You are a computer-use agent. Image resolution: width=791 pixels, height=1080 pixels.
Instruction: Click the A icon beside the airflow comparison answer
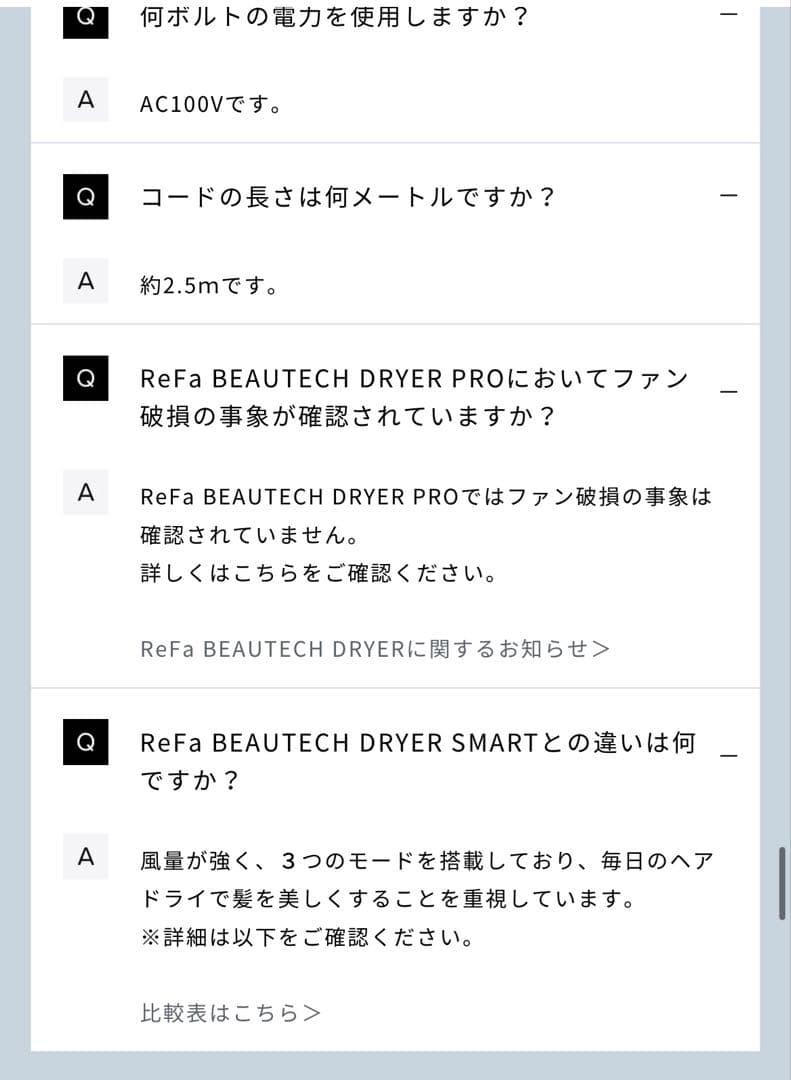(85, 857)
